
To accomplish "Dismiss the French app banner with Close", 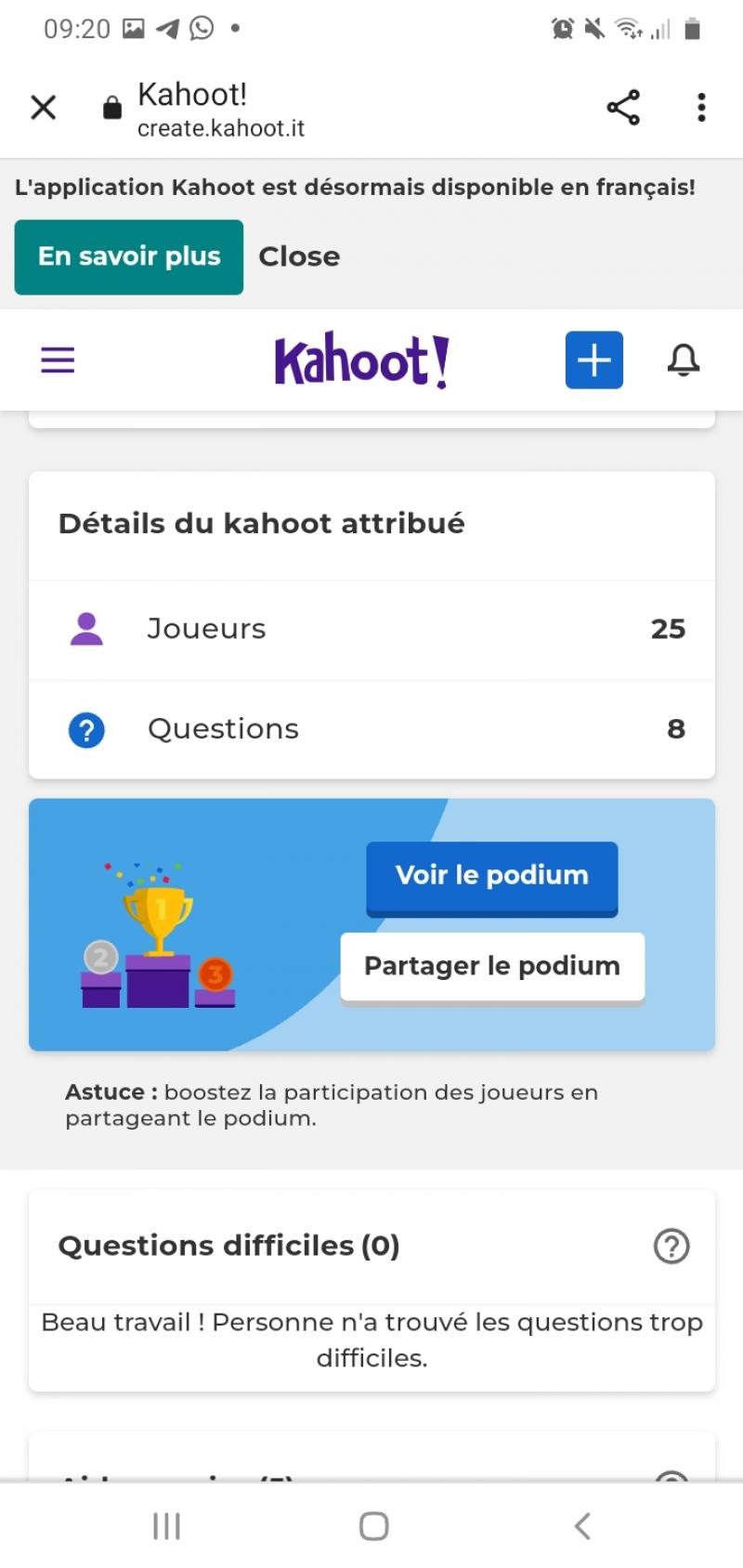I will pos(299,257).
